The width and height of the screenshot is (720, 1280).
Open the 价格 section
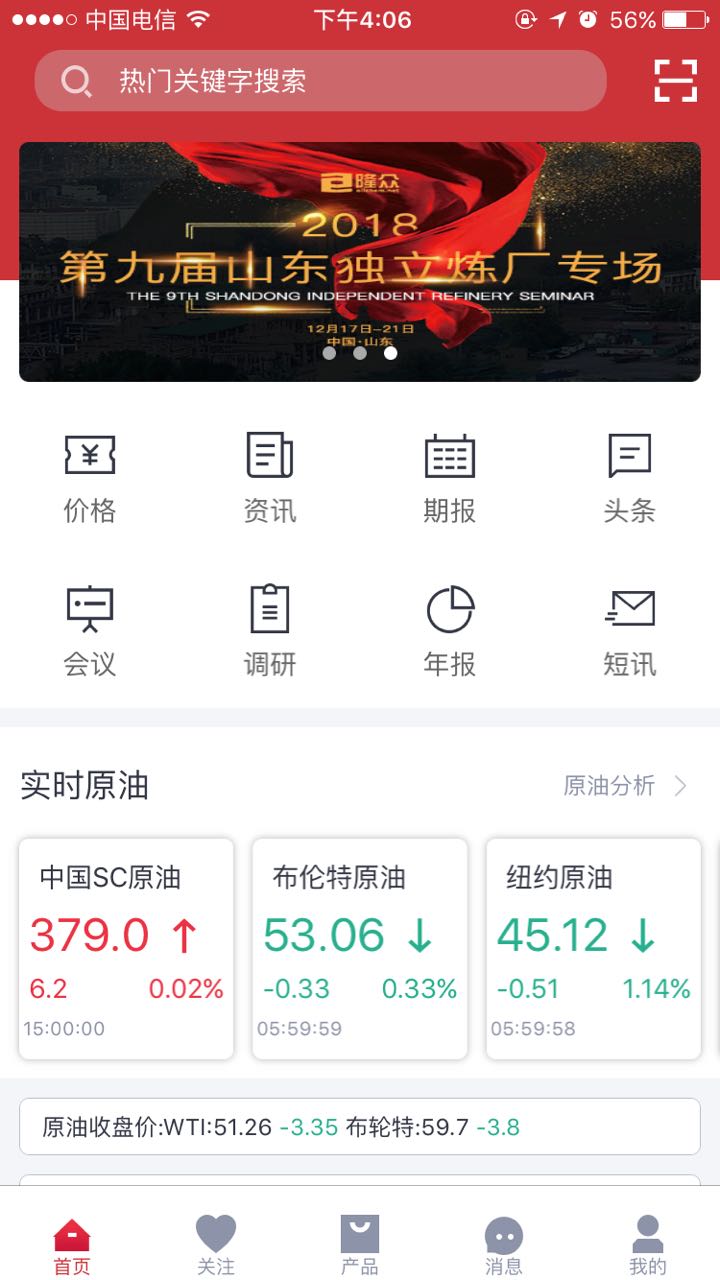coord(90,478)
